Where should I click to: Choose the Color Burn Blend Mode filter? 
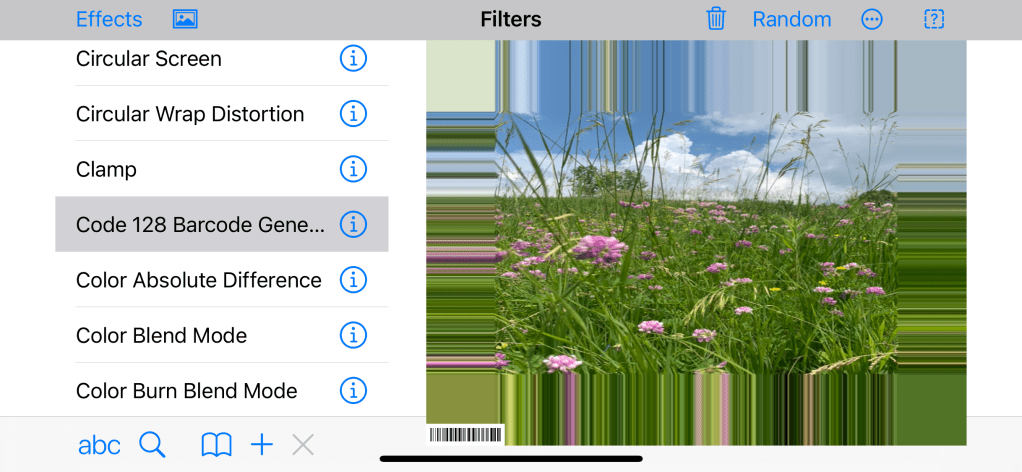tap(187, 391)
